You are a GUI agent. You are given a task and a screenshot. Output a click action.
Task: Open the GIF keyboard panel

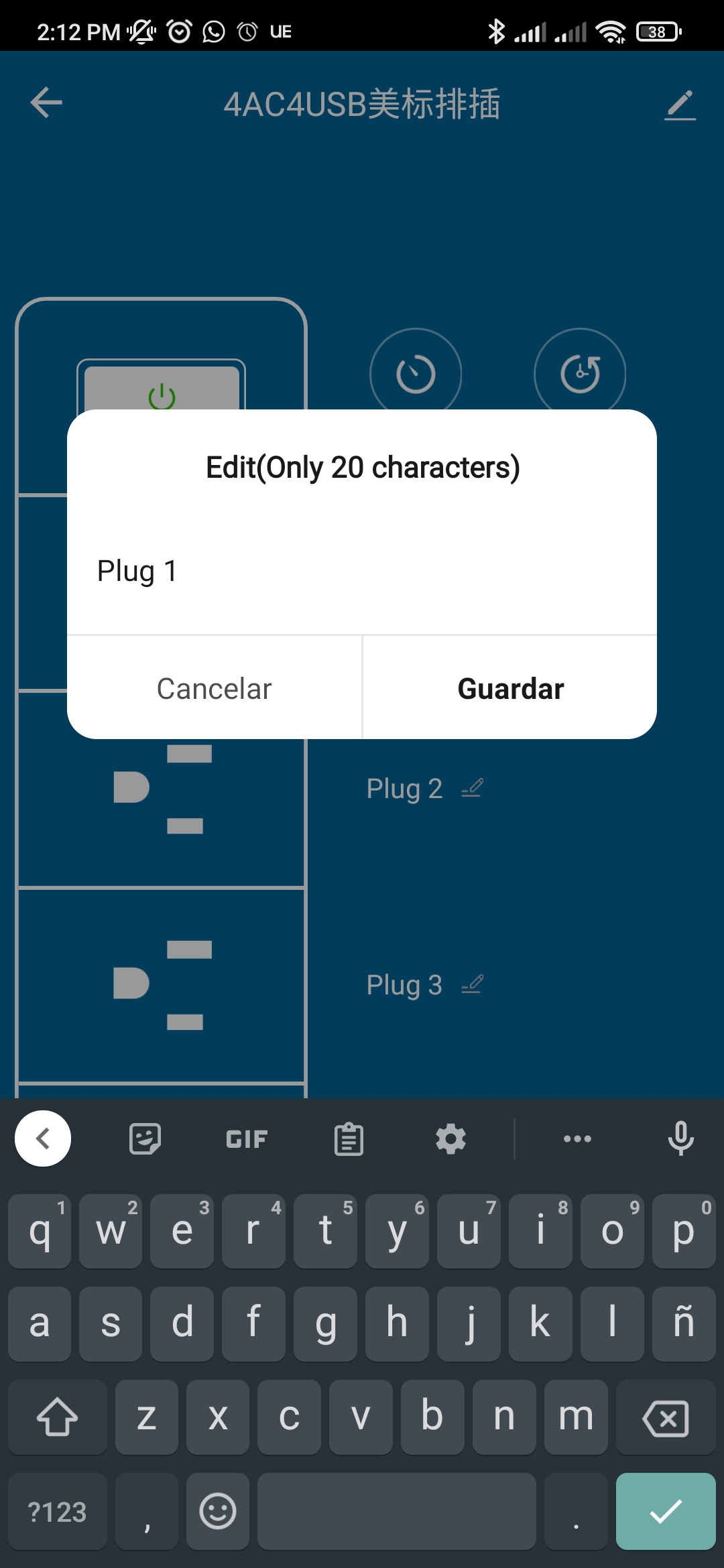(x=247, y=1138)
